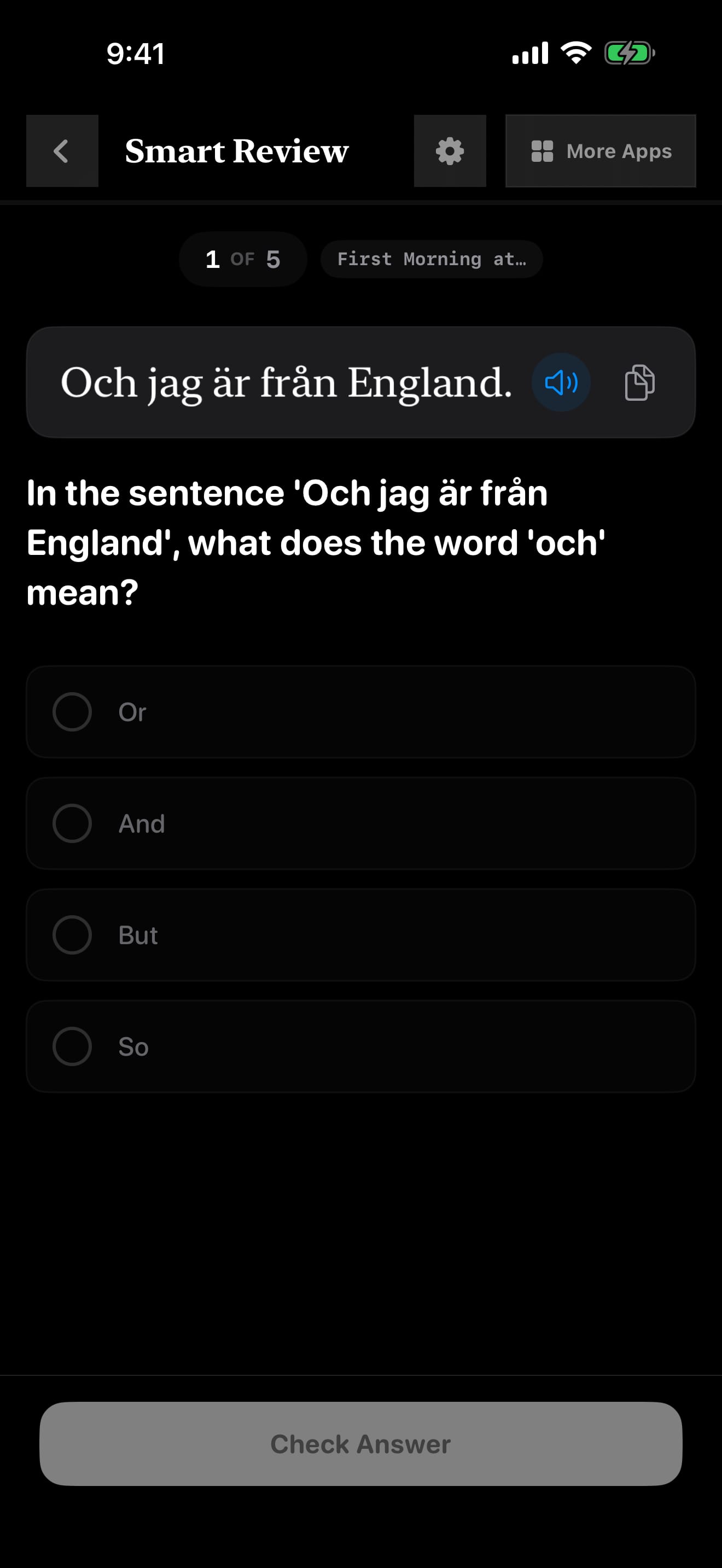The height and width of the screenshot is (1568, 722).
Task: Tap Check Answer button
Action: [x=361, y=1444]
